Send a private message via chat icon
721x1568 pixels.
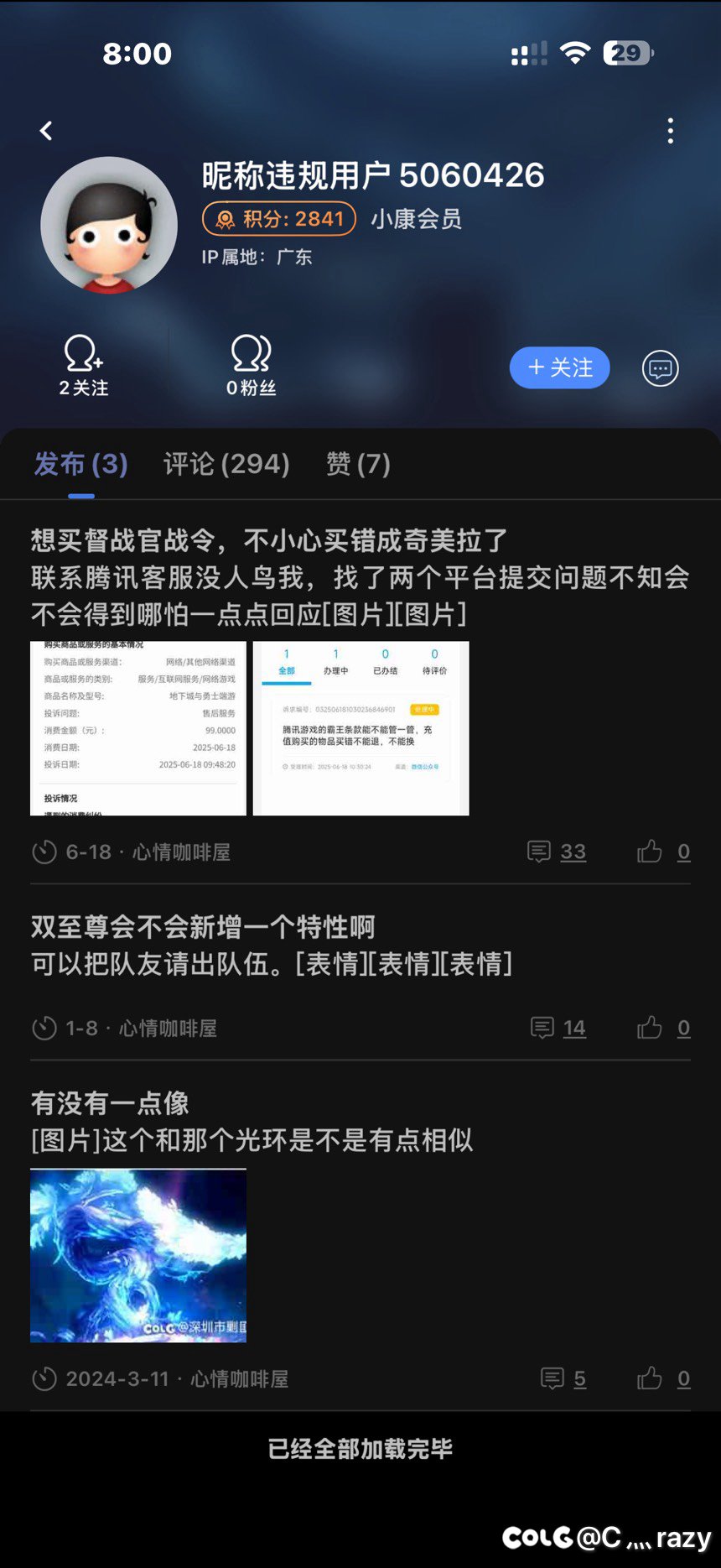pyautogui.click(x=660, y=368)
